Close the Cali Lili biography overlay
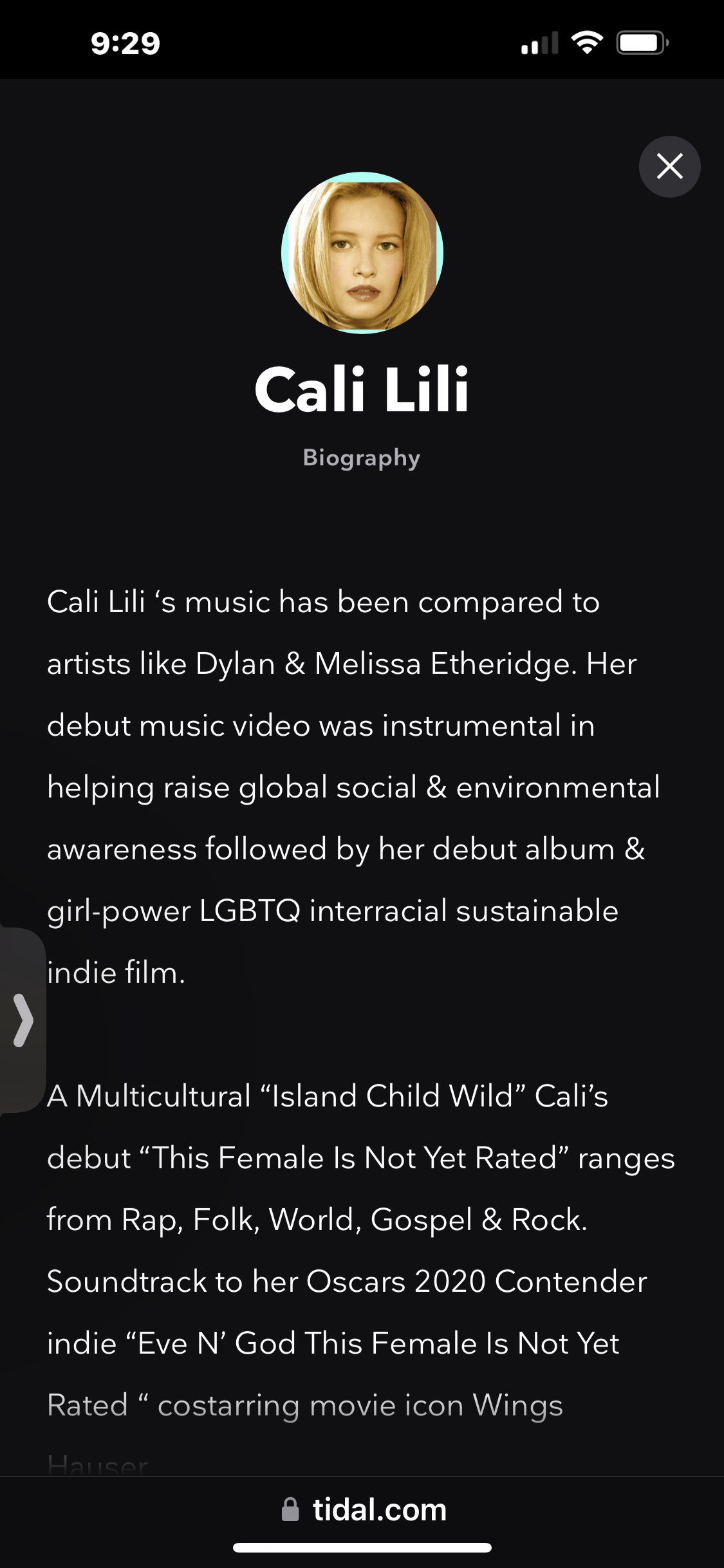Image resolution: width=724 pixels, height=1568 pixels. click(669, 167)
